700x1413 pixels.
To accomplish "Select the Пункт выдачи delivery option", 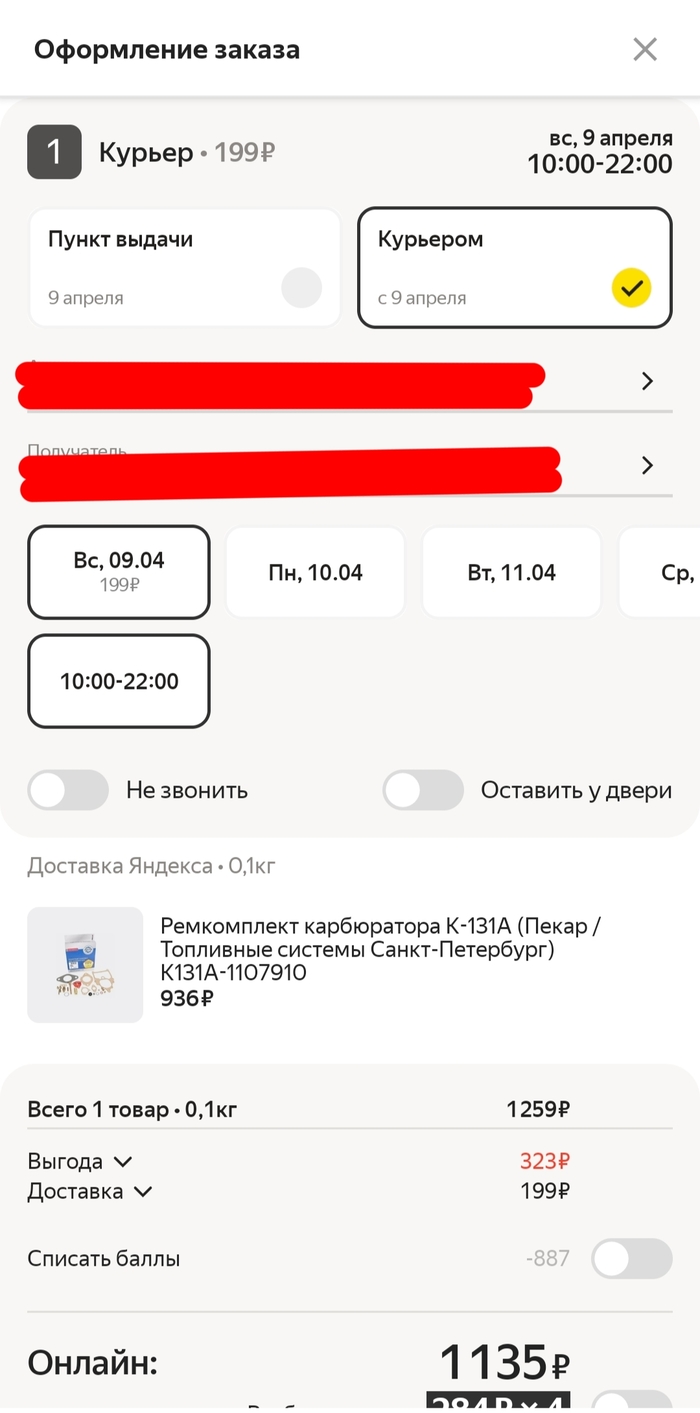I will [x=185, y=267].
